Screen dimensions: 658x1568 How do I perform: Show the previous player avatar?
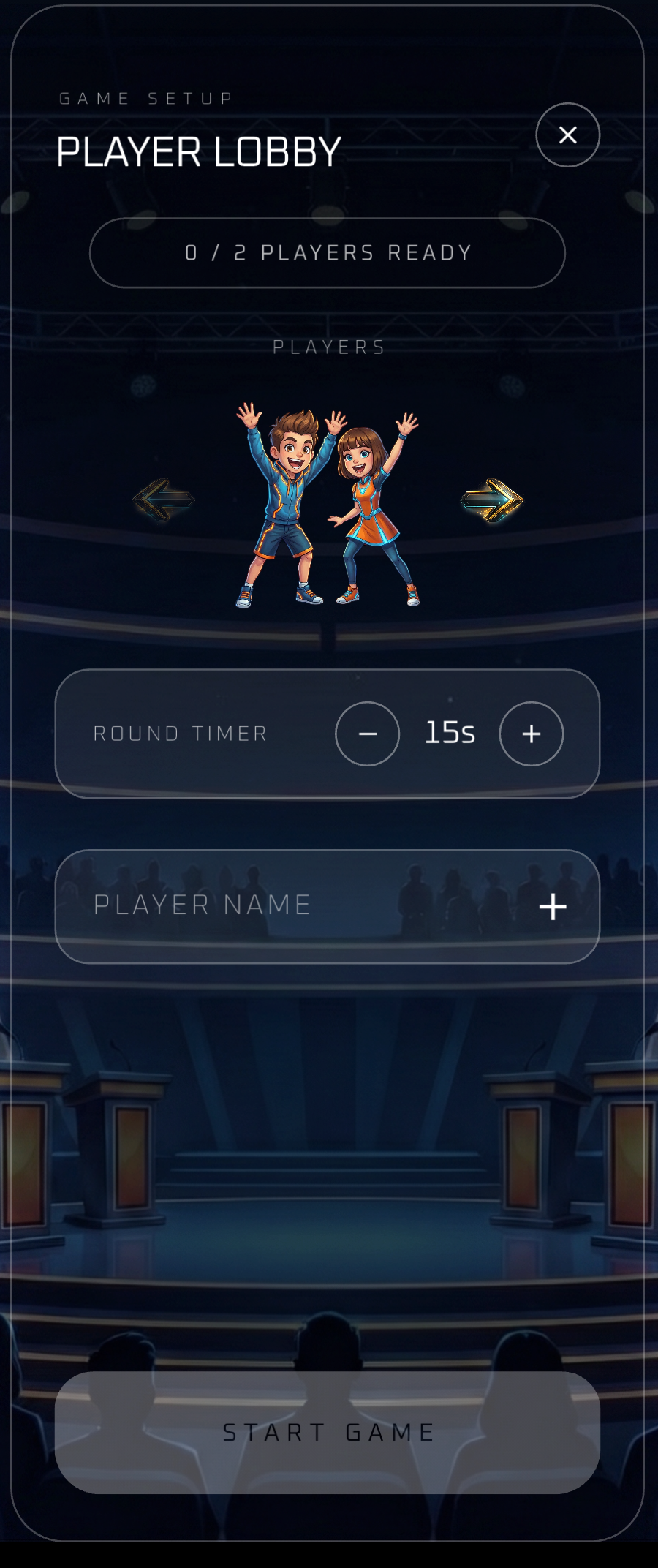point(163,500)
